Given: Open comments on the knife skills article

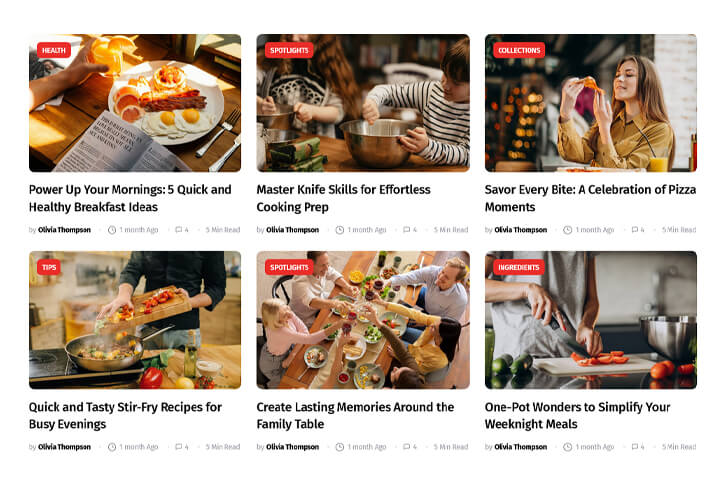Looking at the screenshot, I should point(408,230).
